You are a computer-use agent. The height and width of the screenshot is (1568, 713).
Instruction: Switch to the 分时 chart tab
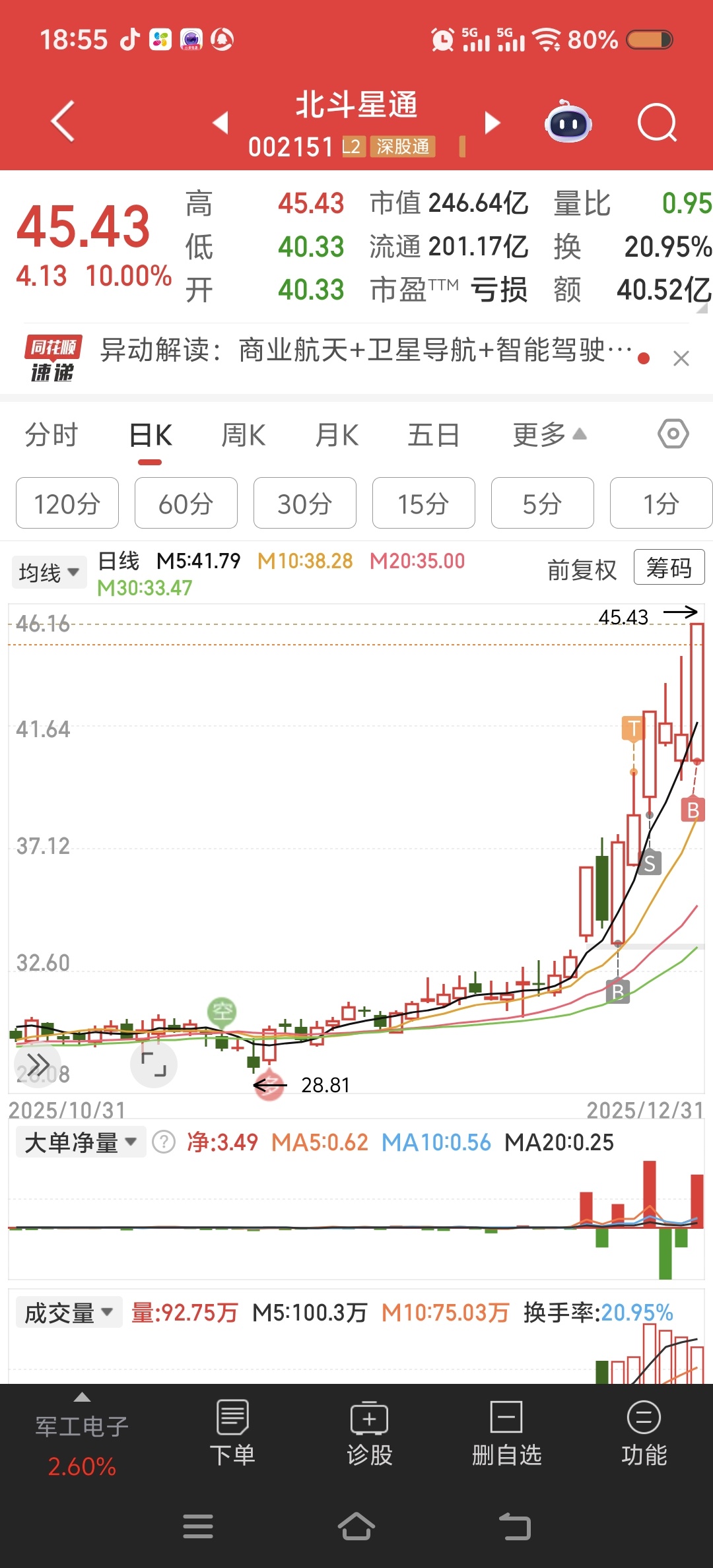(x=51, y=436)
